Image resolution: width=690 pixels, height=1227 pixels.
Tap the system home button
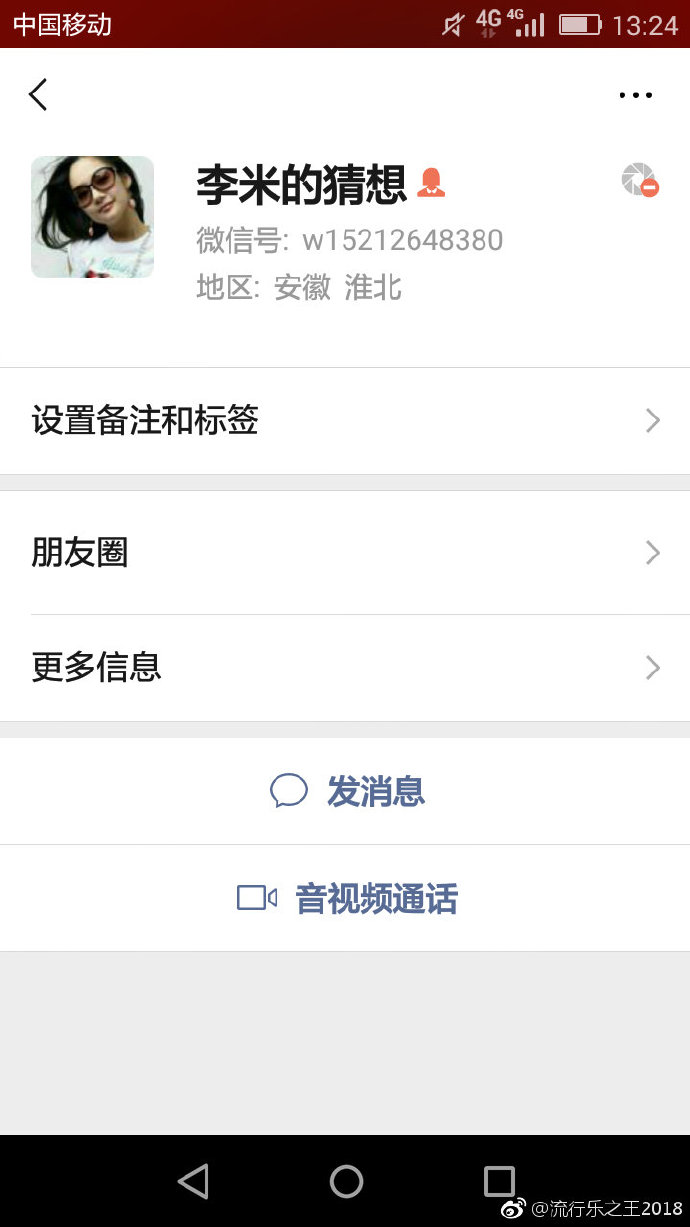click(x=346, y=1181)
